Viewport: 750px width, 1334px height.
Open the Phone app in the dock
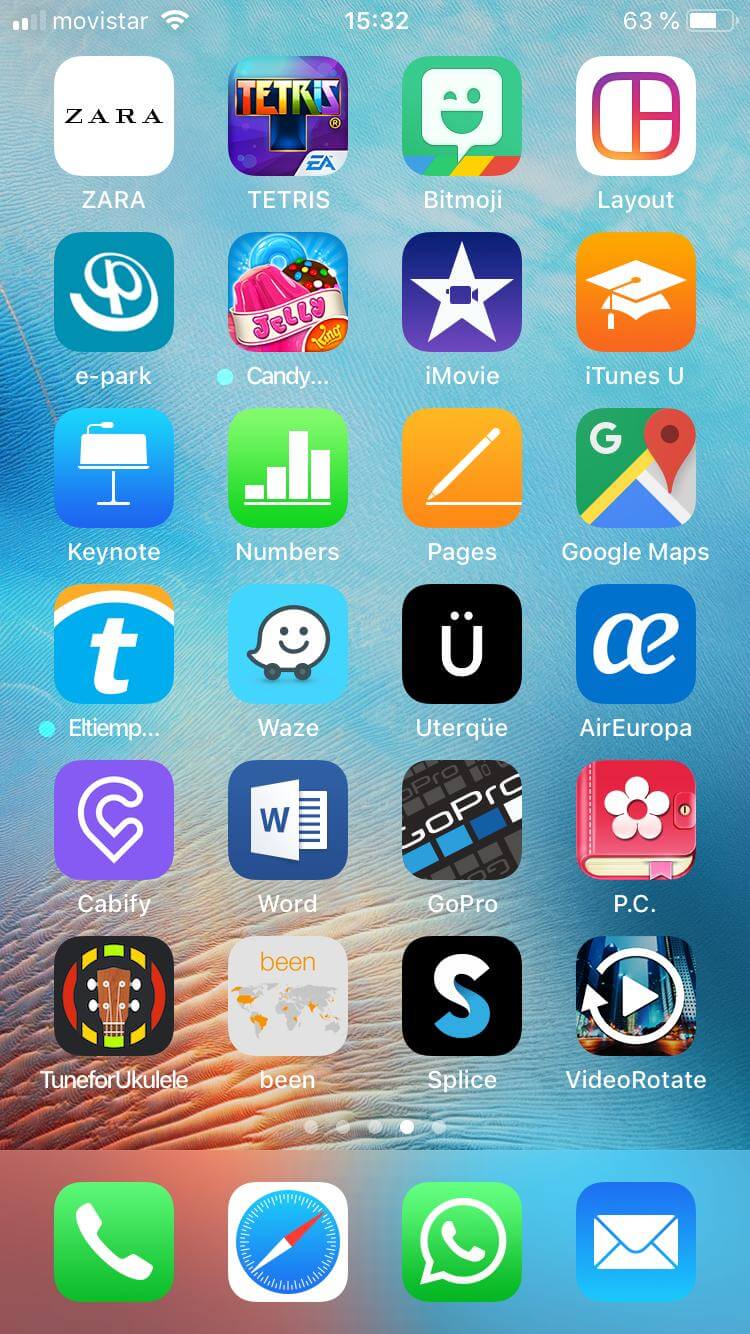click(113, 1242)
